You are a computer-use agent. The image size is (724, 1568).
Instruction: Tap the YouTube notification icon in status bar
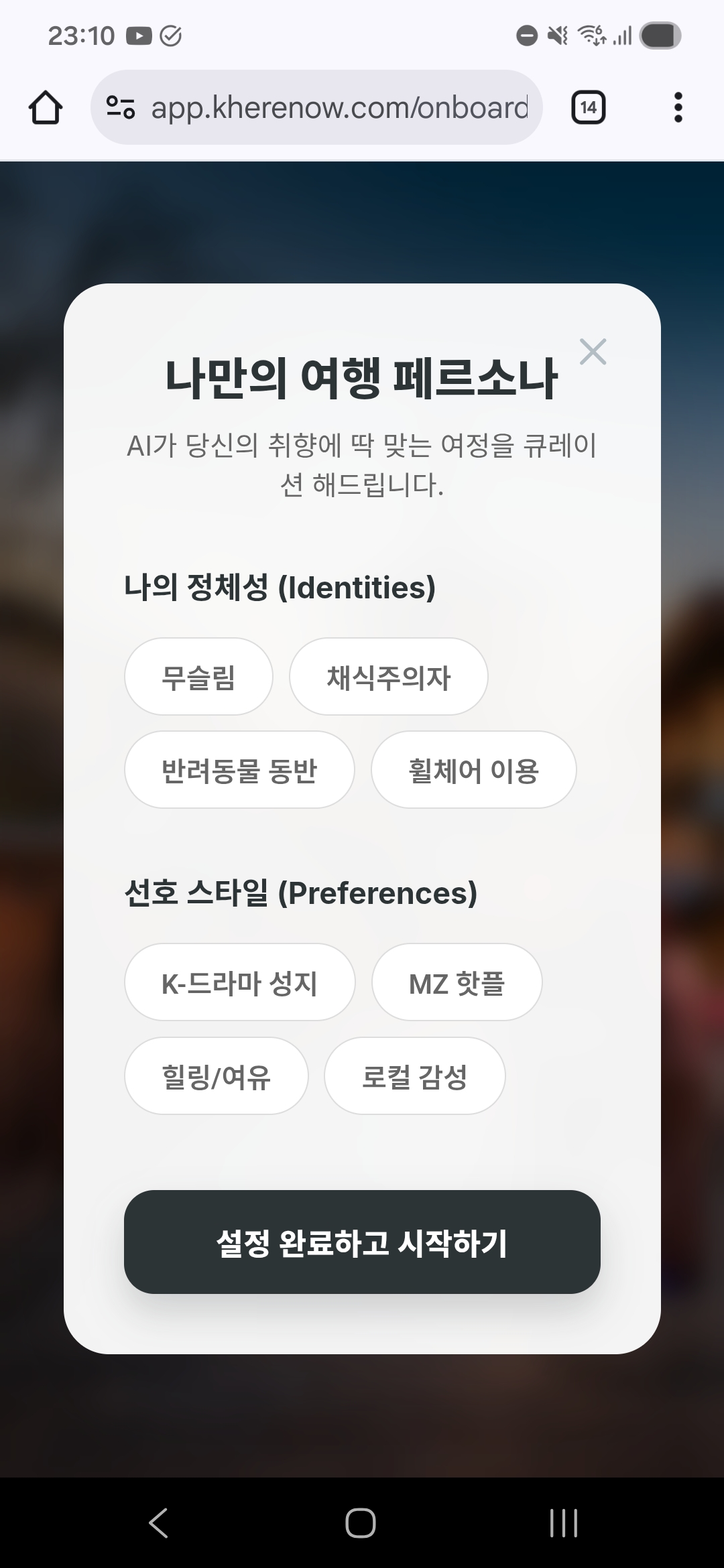139,37
